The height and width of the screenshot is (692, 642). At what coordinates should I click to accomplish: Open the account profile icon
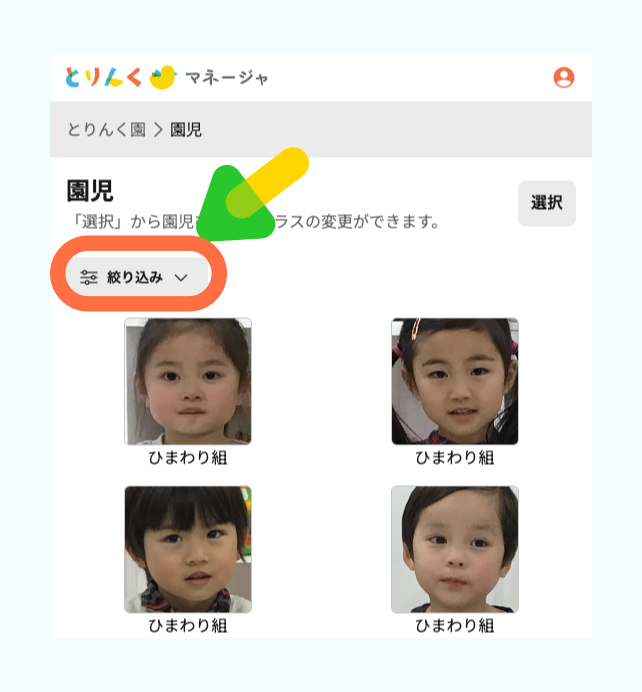coord(564,77)
